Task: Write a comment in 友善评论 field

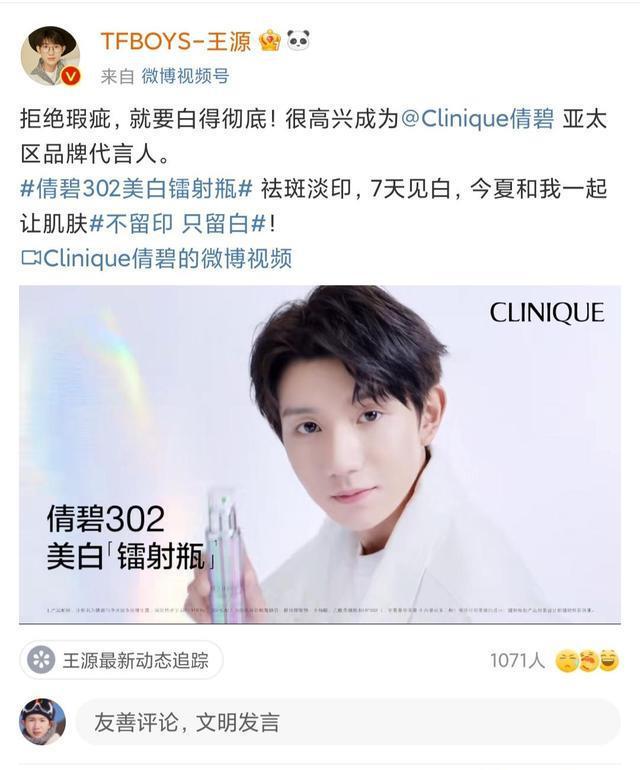Action: coord(346,721)
